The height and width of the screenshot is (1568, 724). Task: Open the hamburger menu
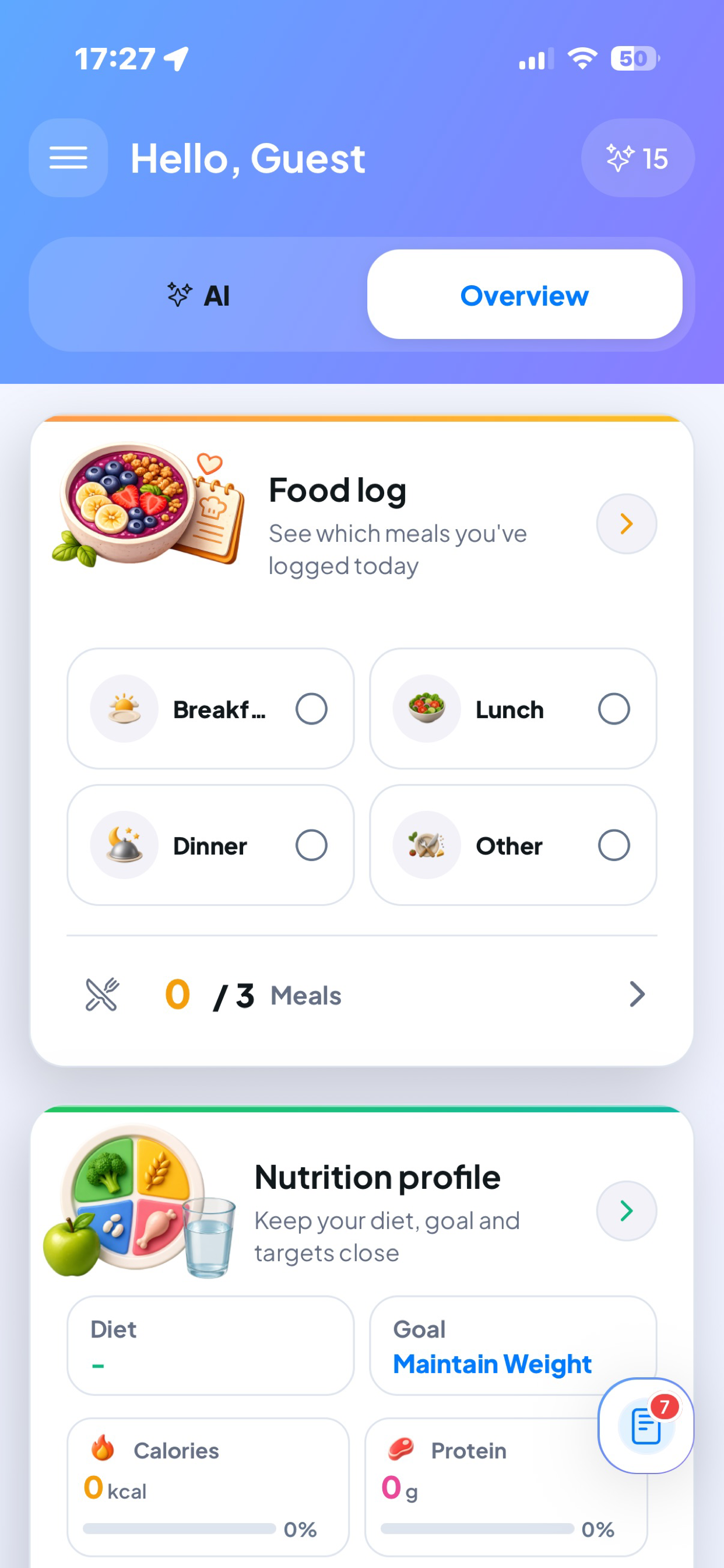pos(68,157)
